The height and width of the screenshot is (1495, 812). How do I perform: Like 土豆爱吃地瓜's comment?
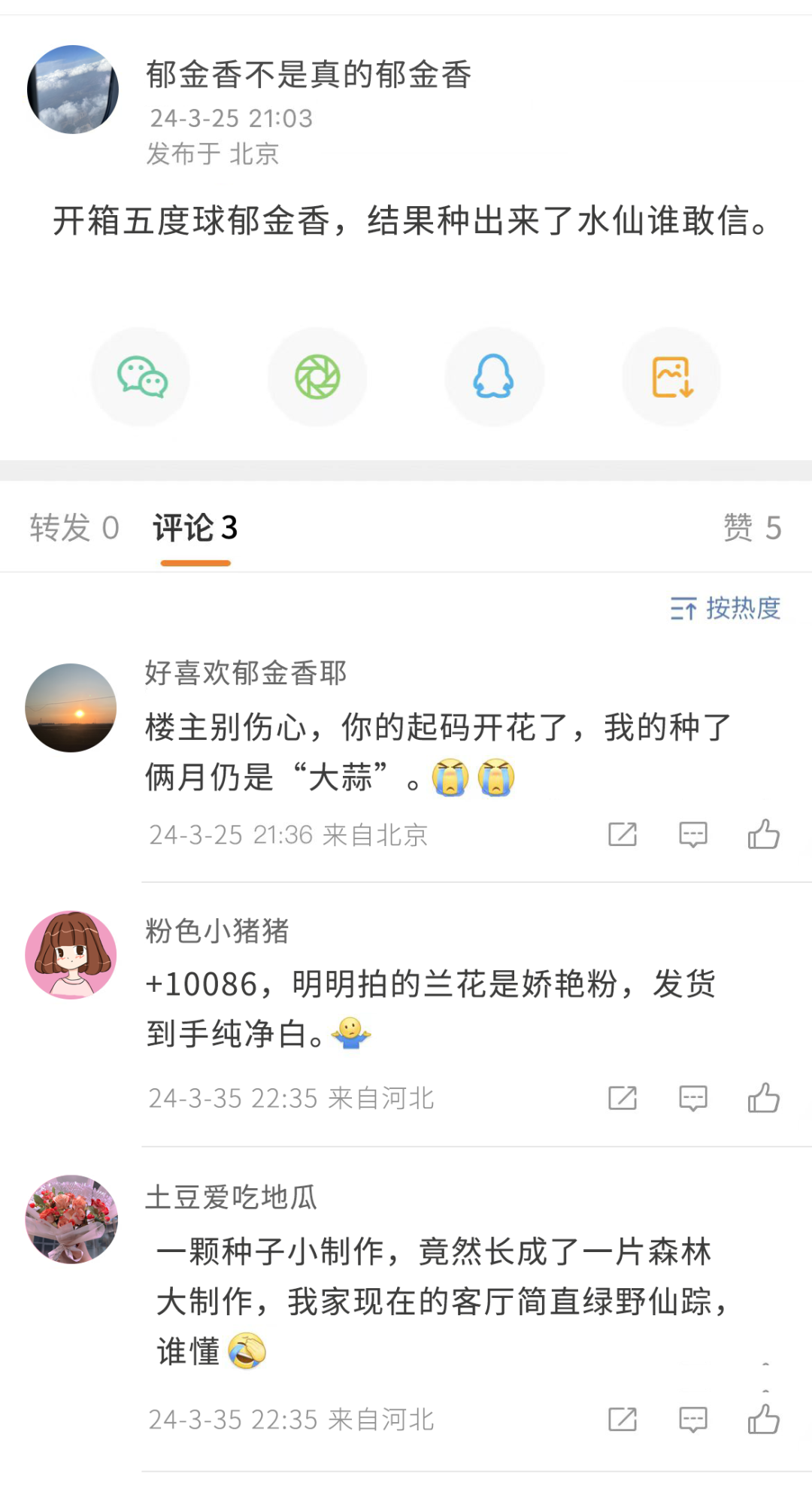pos(763,1419)
